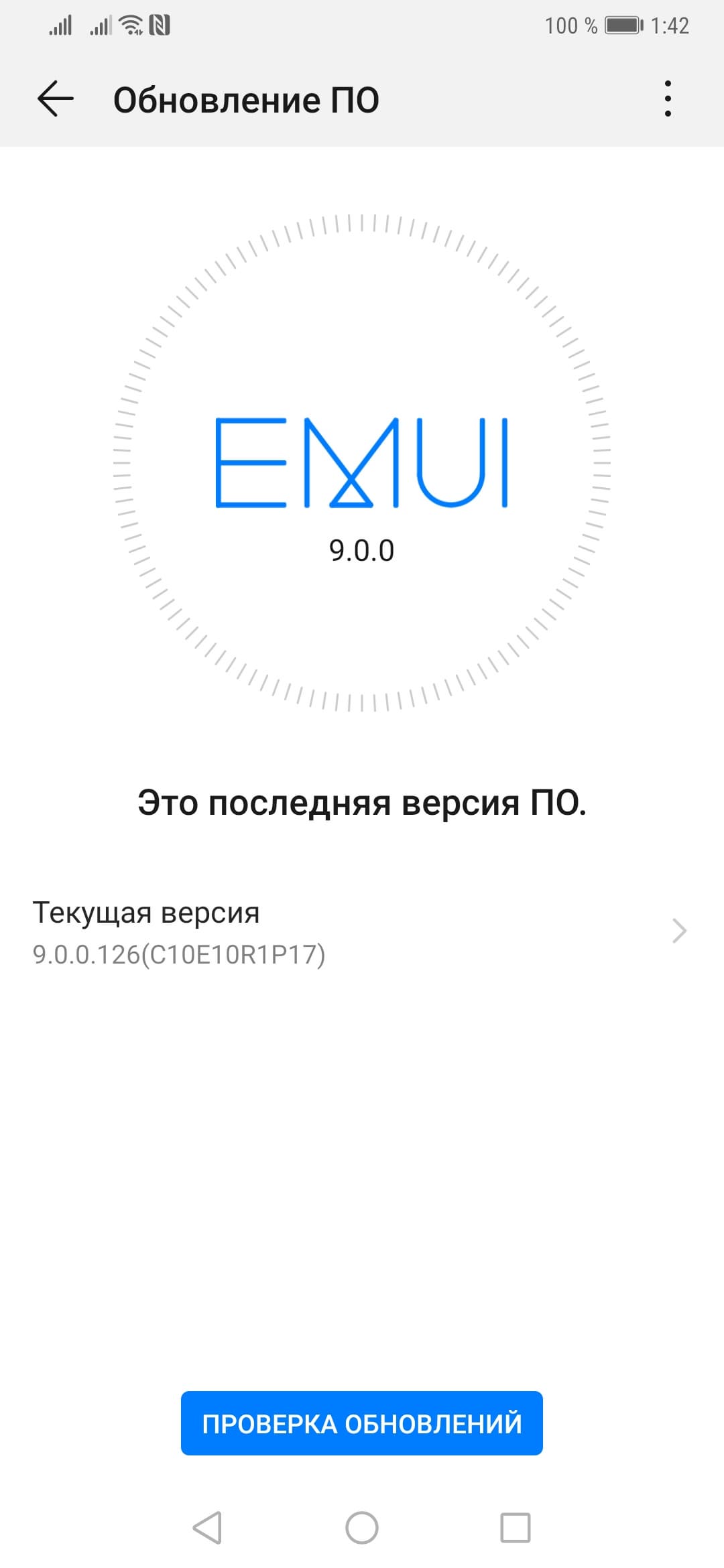Tap the ПРОВЕРКА ОБНОВЛЕНИЙ button
Viewport: 724px width, 1568px height.
click(362, 1423)
